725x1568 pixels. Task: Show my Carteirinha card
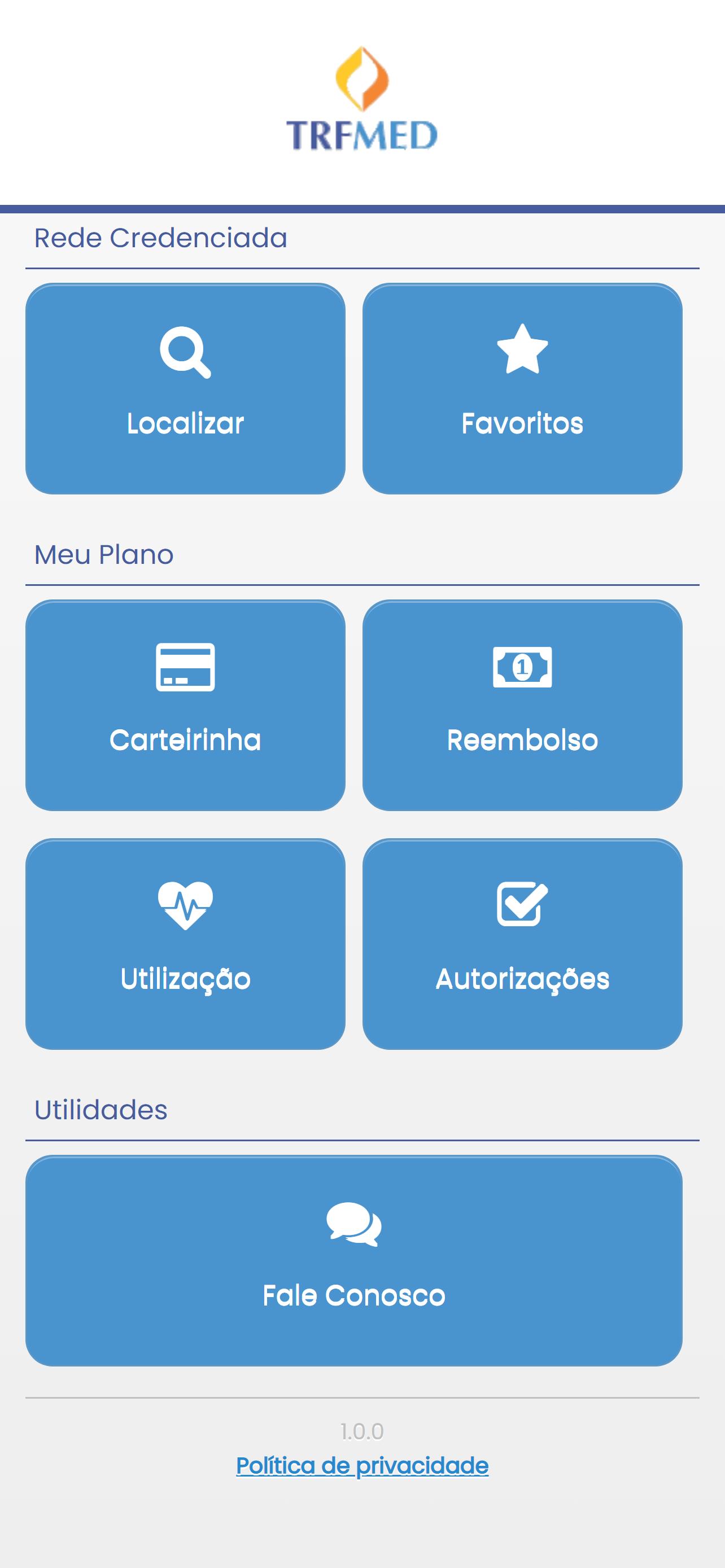pyautogui.click(x=185, y=705)
